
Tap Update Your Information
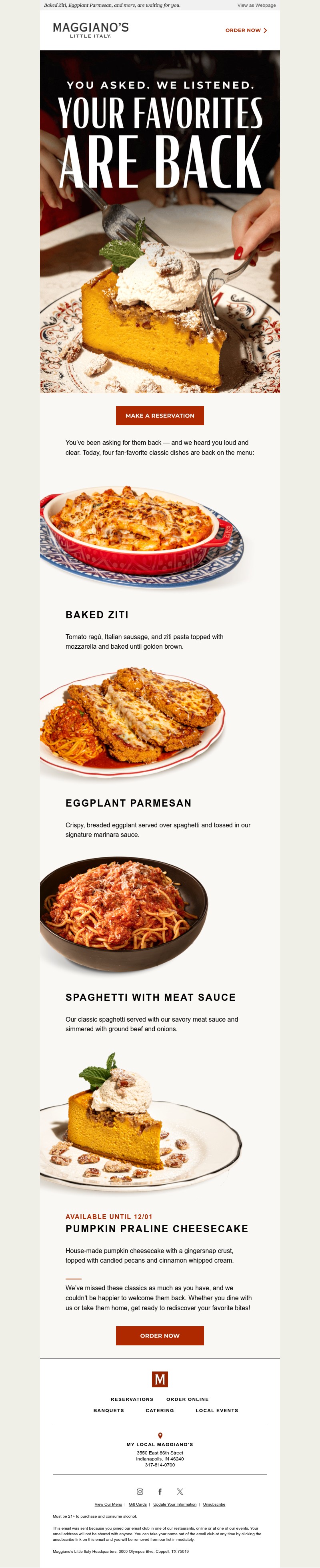pyautogui.click(x=174, y=1504)
